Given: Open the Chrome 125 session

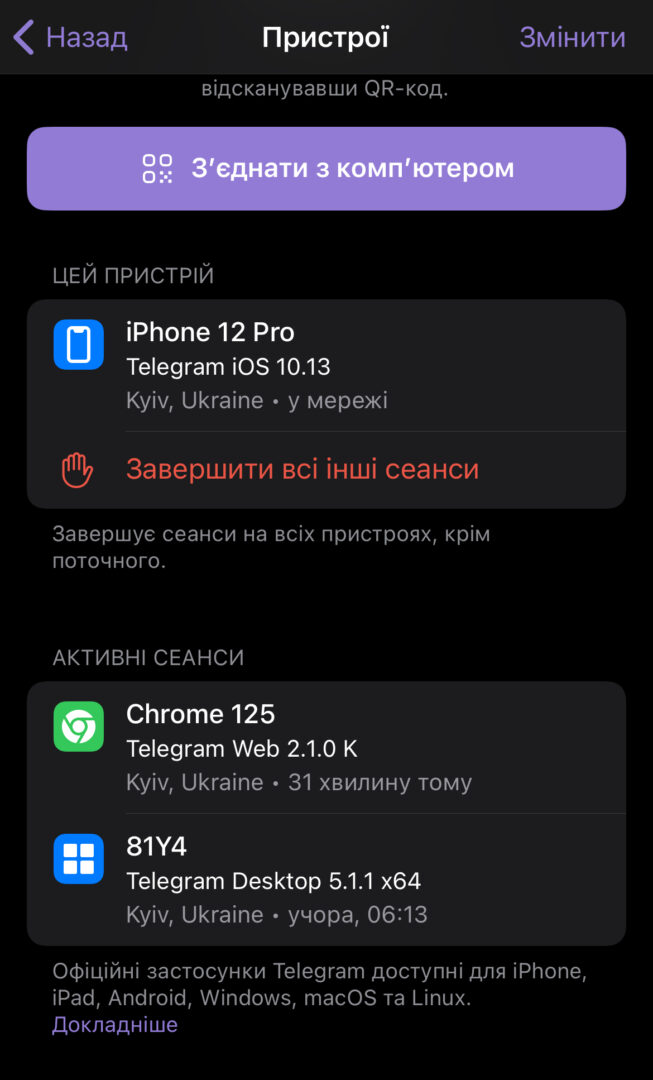Looking at the screenshot, I should 326,747.
